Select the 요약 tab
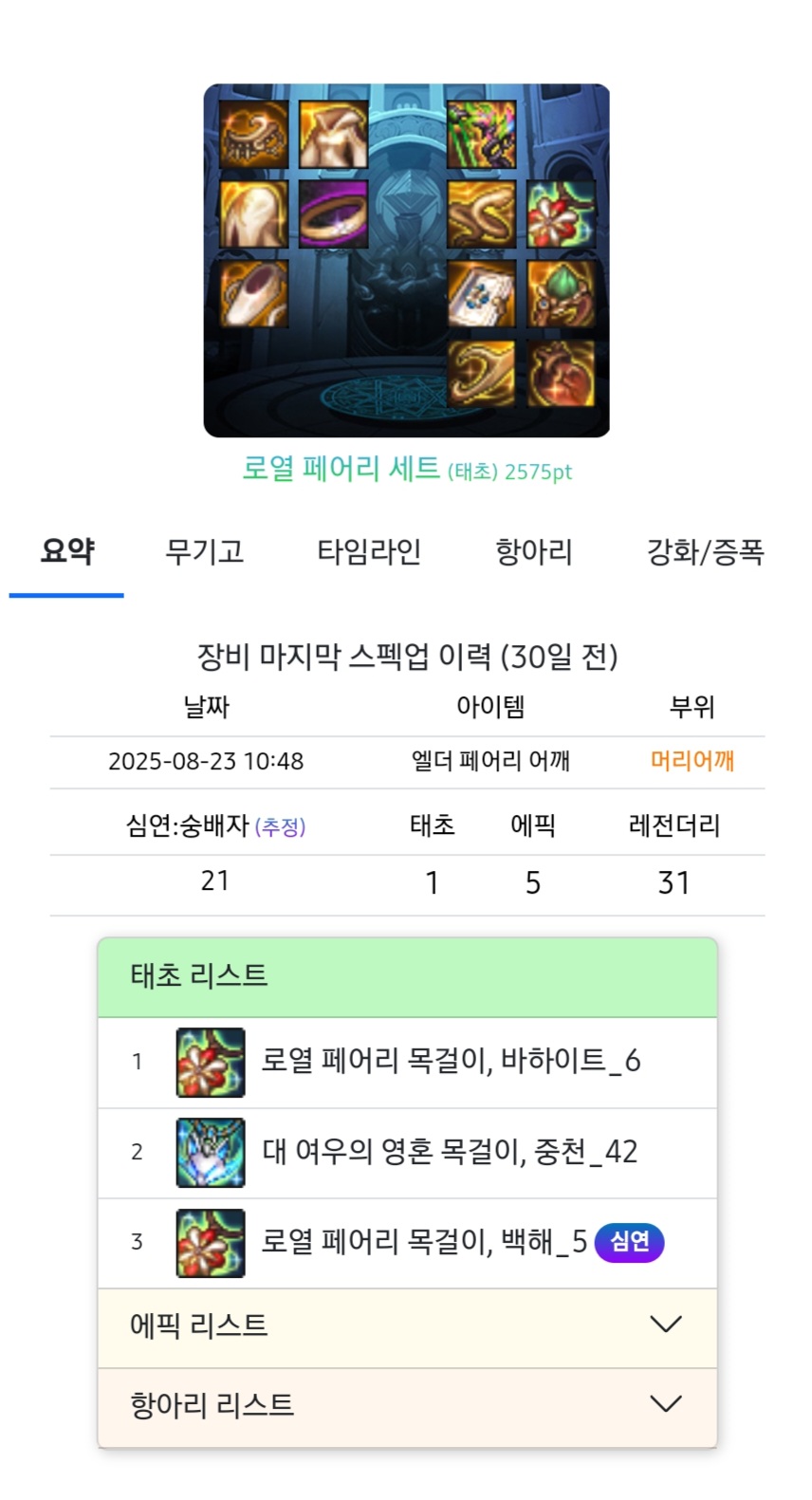This screenshot has height=1500, width=812. tap(66, 551)
